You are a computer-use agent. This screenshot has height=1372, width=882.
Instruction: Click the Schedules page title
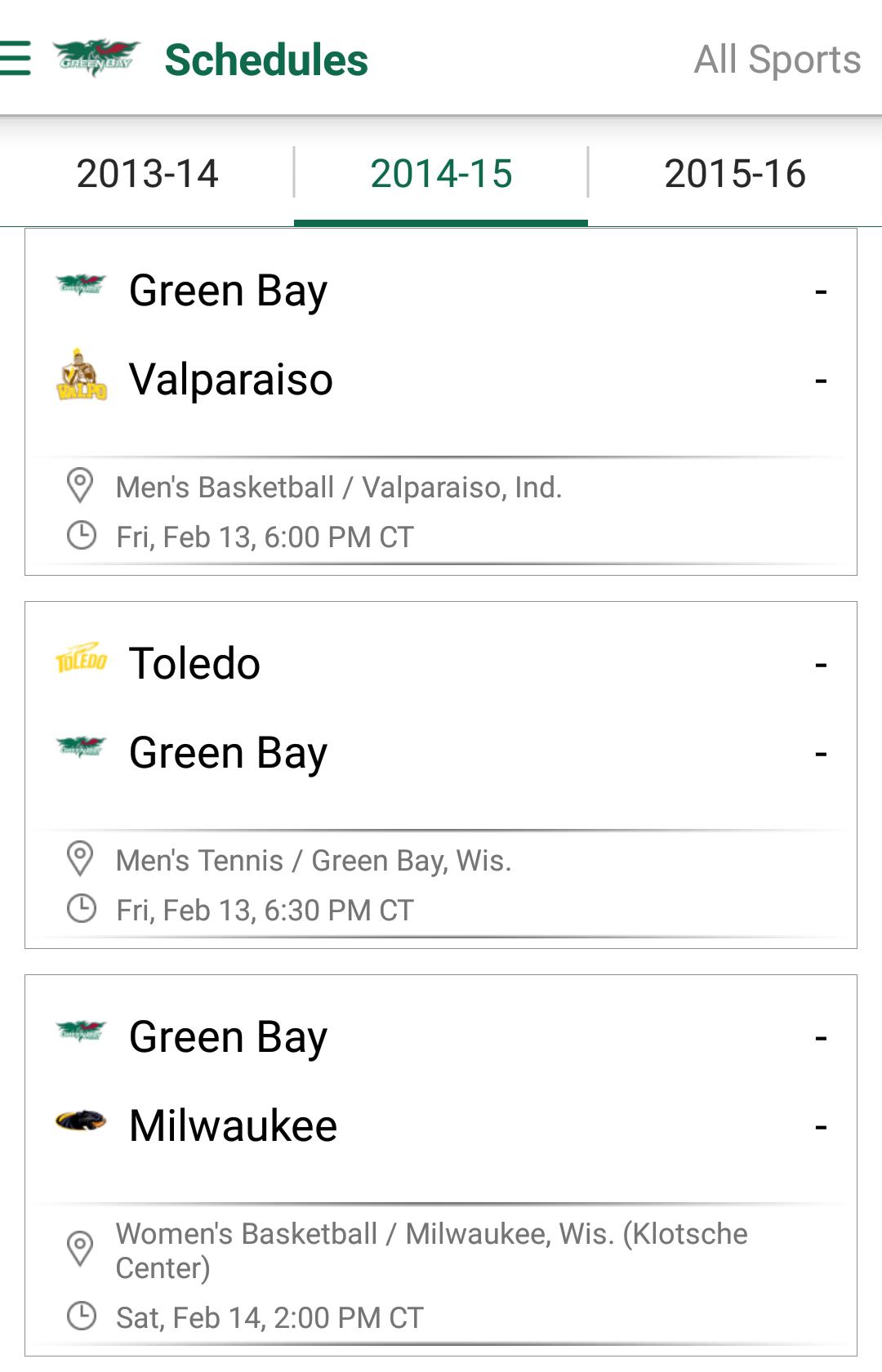point(267,57)
